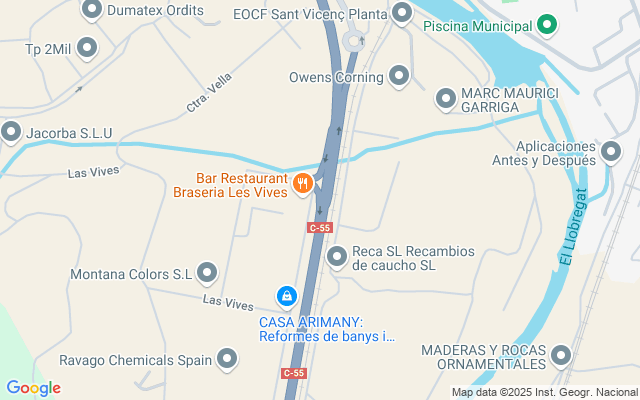Tap the Ravago Chemicals Spain marker
Screen dimensions: 640x400
228,360
